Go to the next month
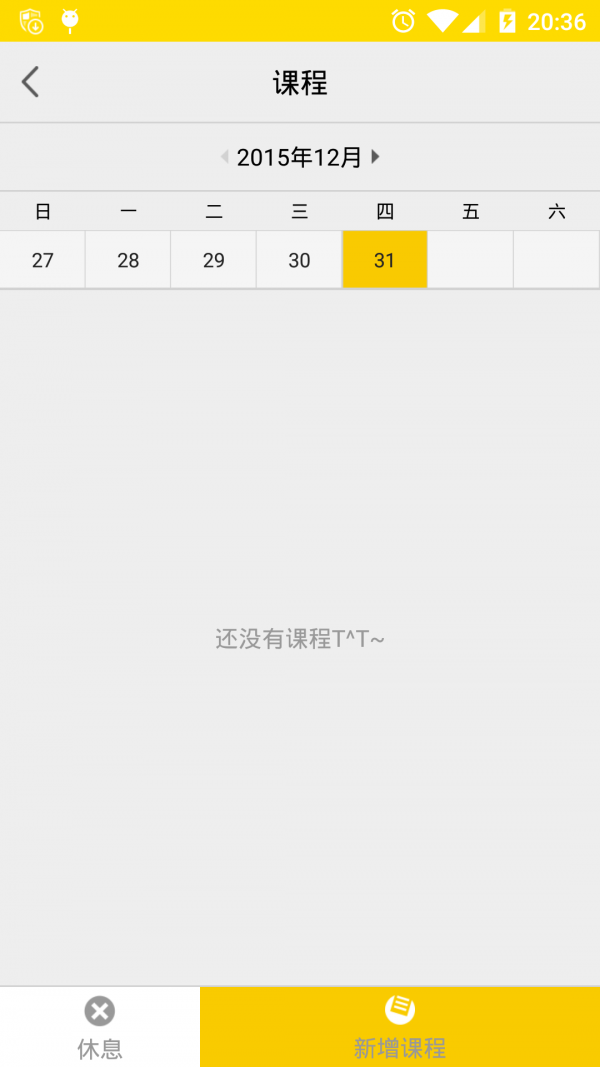 [375, 157]
